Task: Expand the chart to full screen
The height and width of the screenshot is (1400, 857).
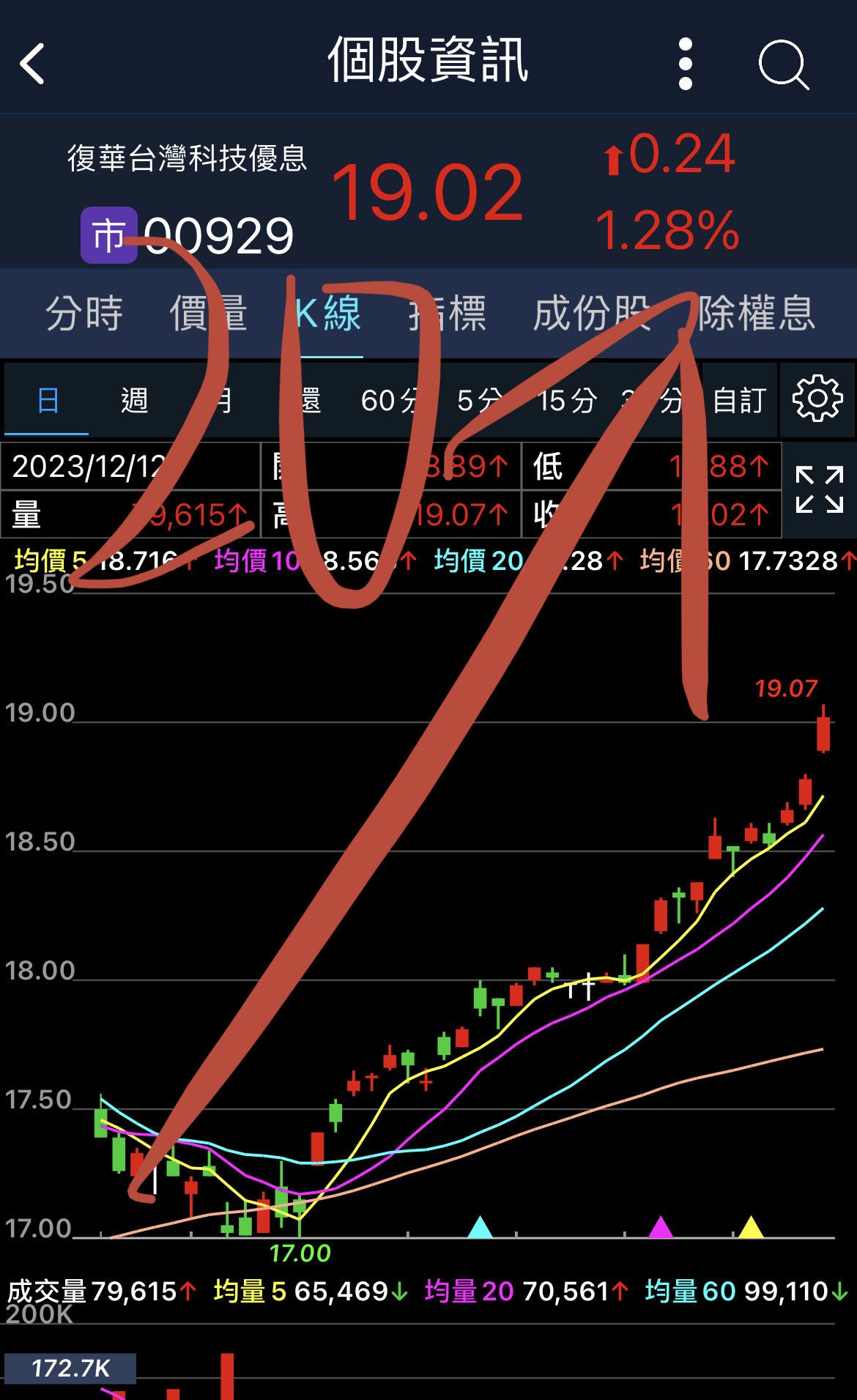Action: tap(820, 489)
